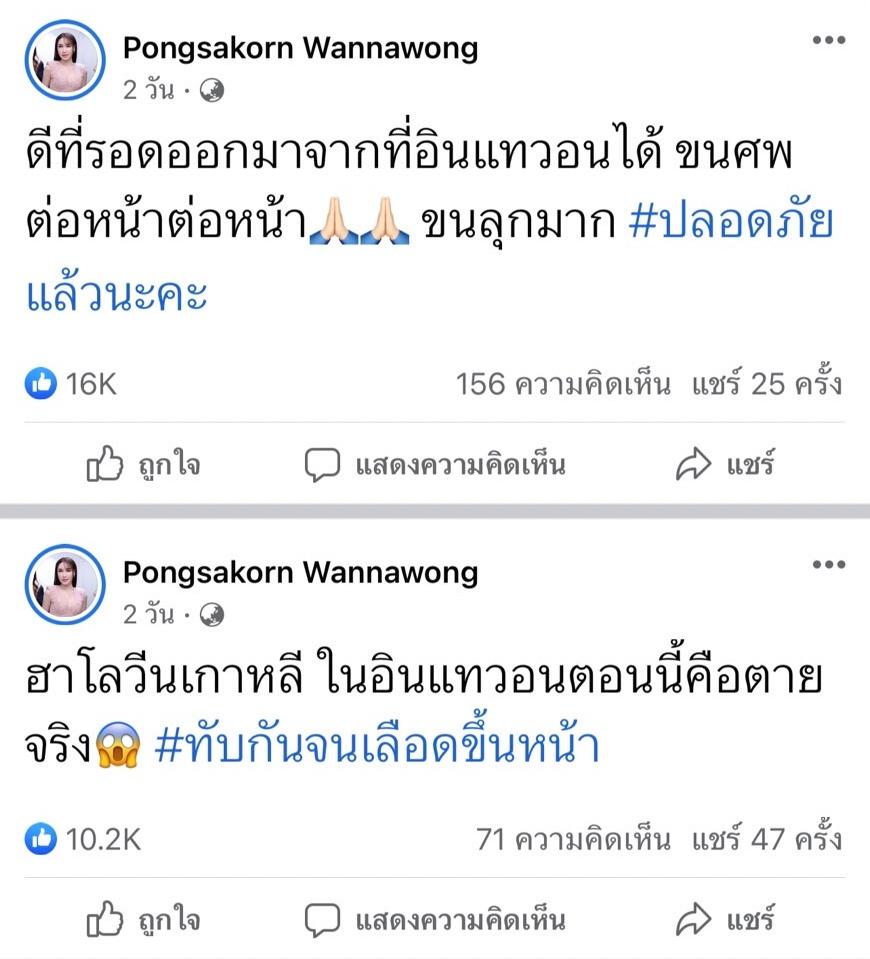Comment on the ฮาโลวีนเกาหลี post
The width and height of the screenshot is (870, 959).
point(435,919)
